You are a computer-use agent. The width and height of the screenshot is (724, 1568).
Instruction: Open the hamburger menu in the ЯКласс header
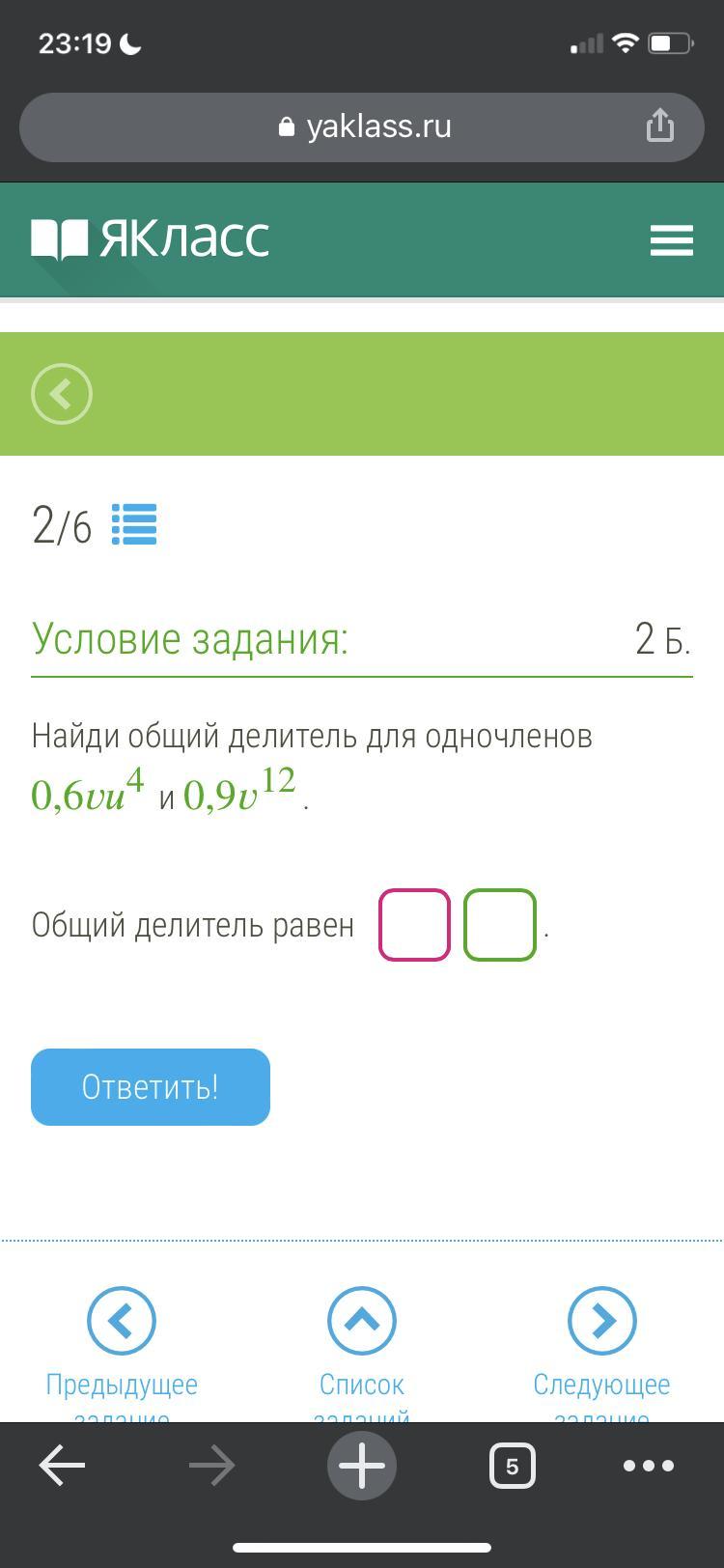click(672, 239)
